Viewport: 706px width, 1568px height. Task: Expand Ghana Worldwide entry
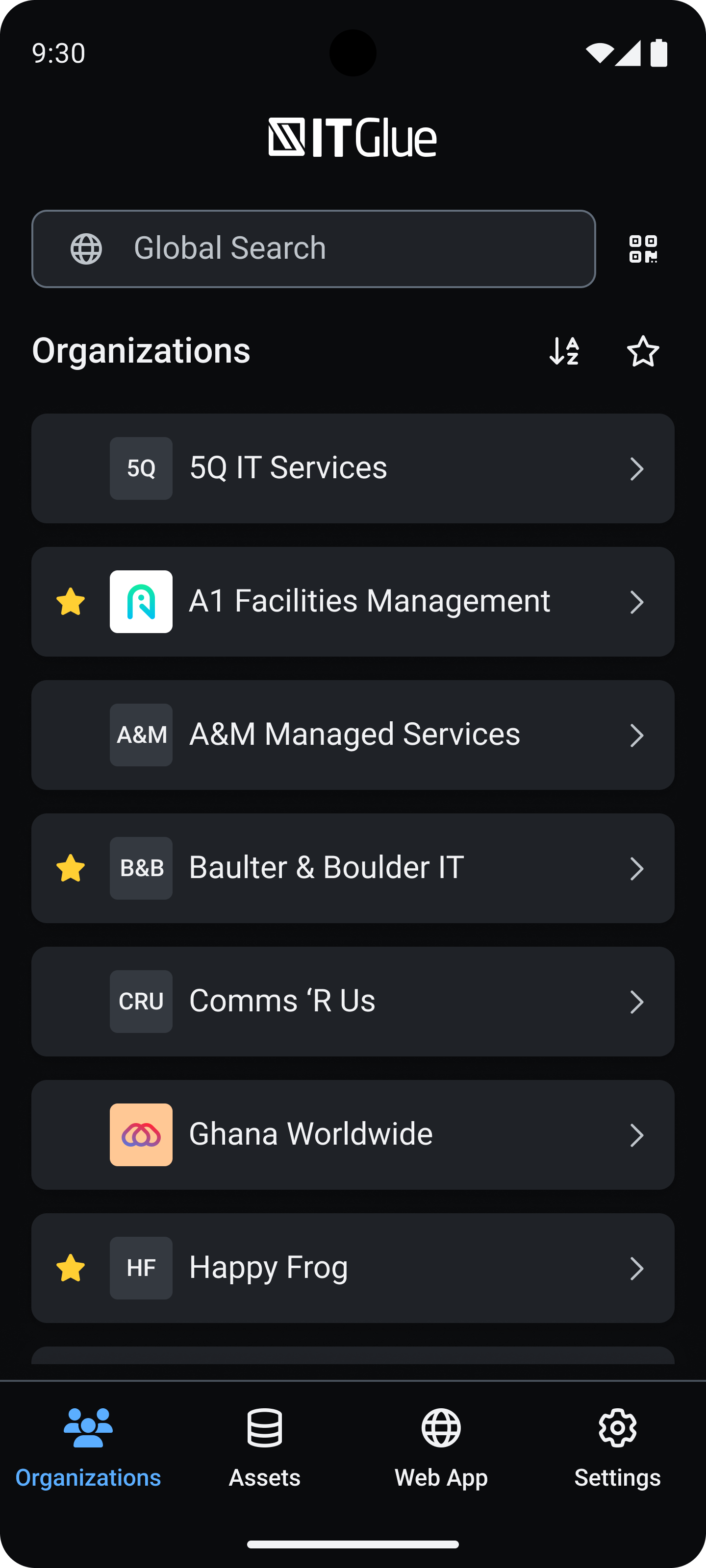point(637,1135)
